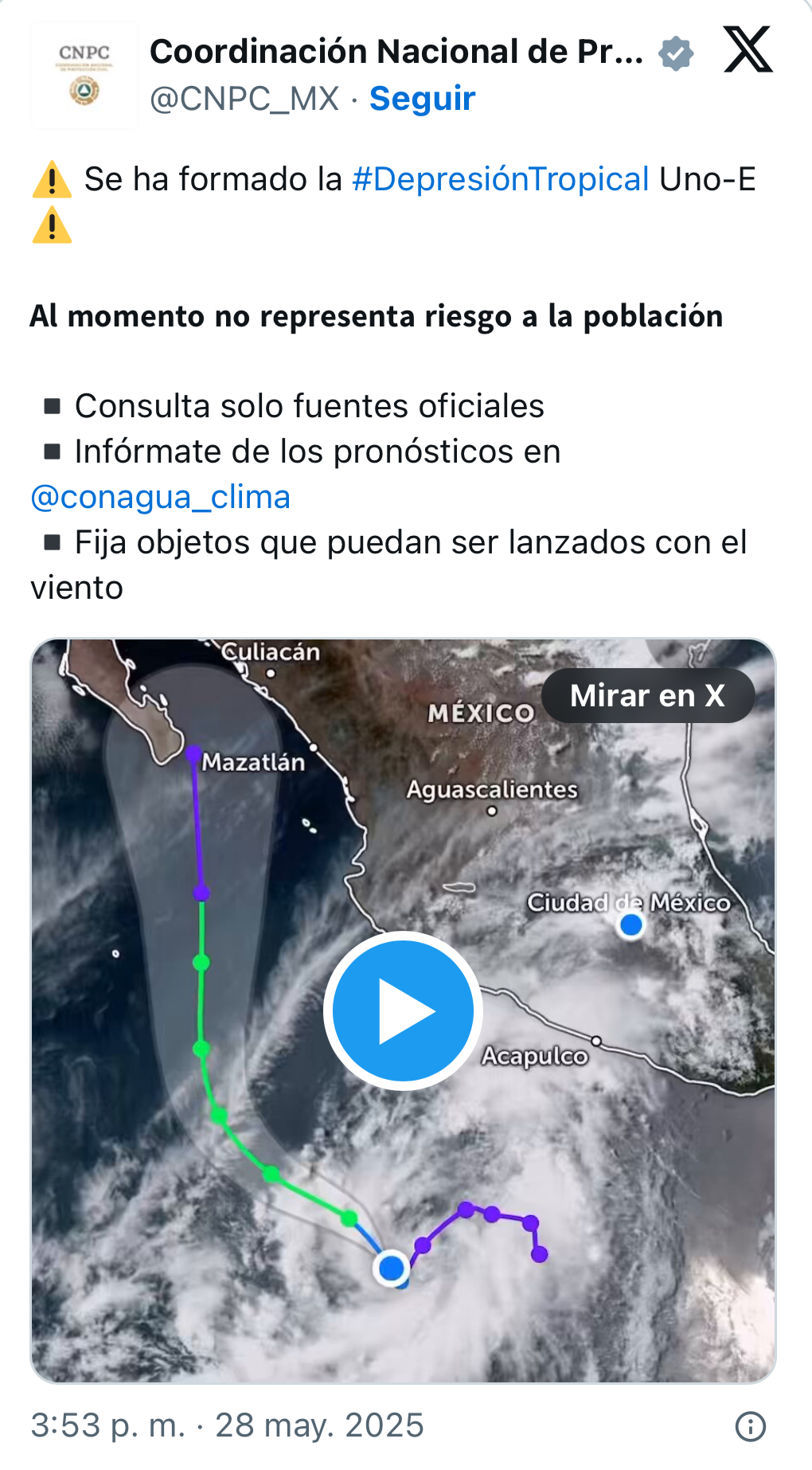The image size is (812, 1470).
Task: Tap Seguir to follow @CNPC_MX
Action: (422, 99)
